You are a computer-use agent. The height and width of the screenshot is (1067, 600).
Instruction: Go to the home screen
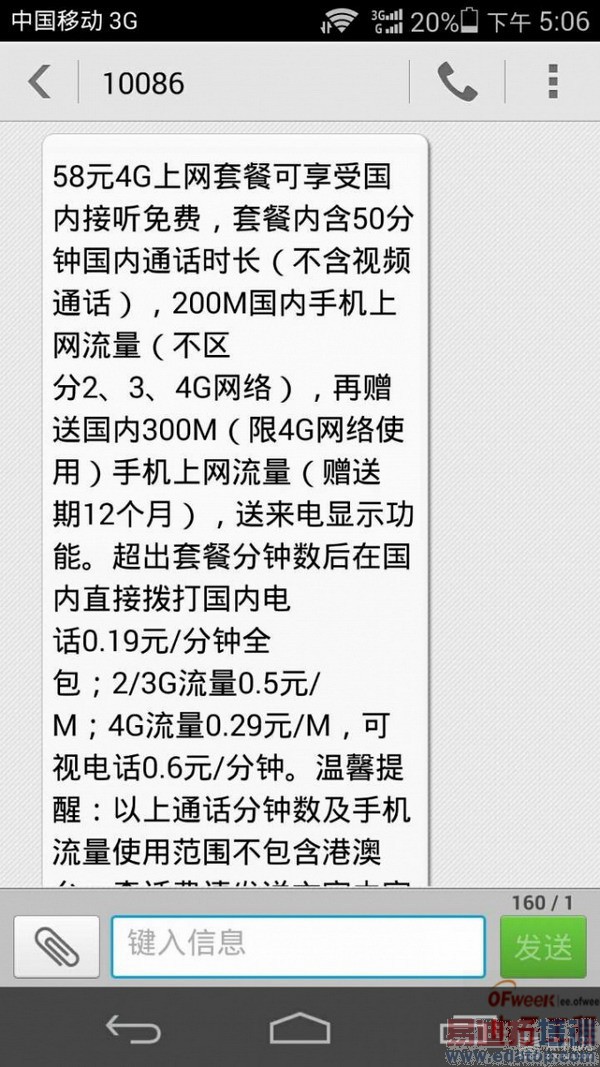(300, 1028)
